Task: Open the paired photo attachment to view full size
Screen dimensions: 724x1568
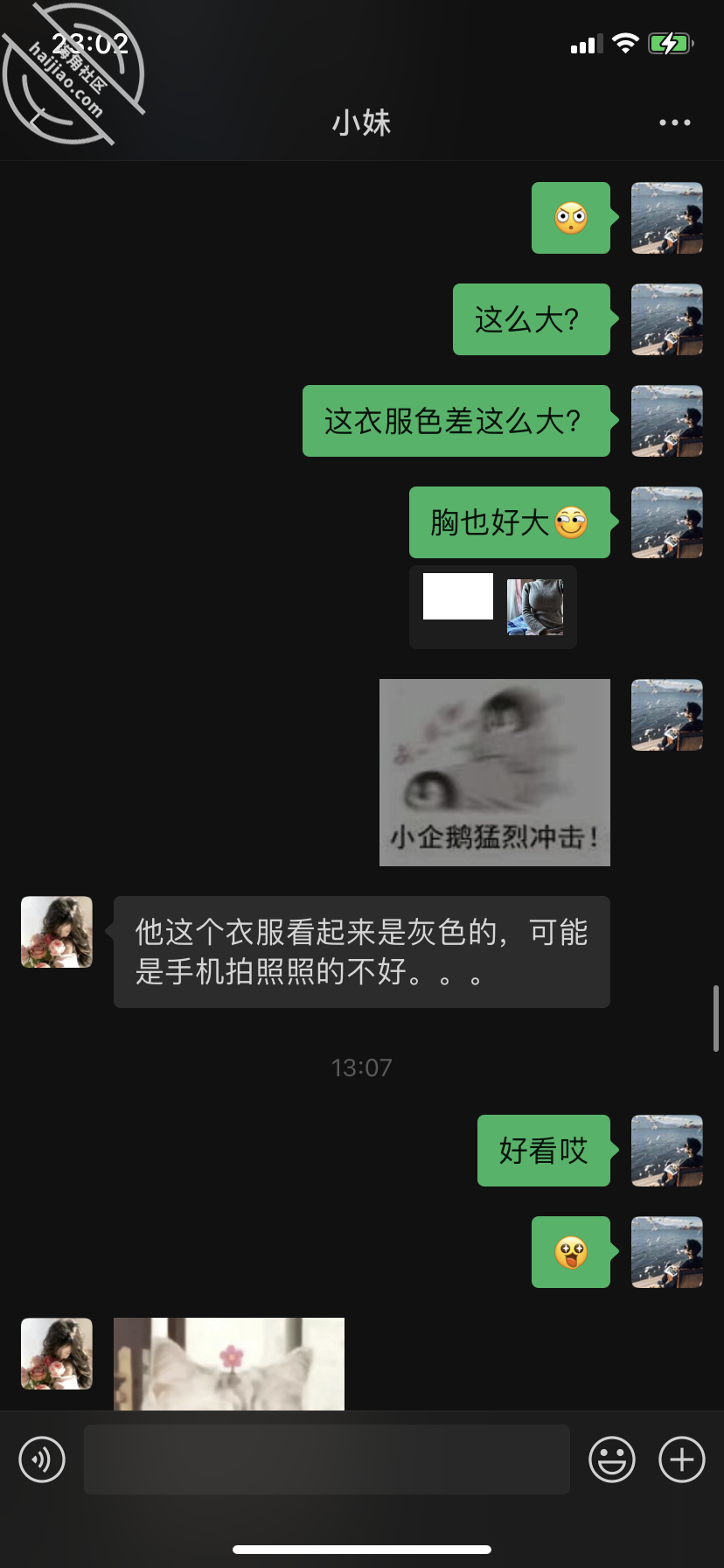Action: coord(492,606)
